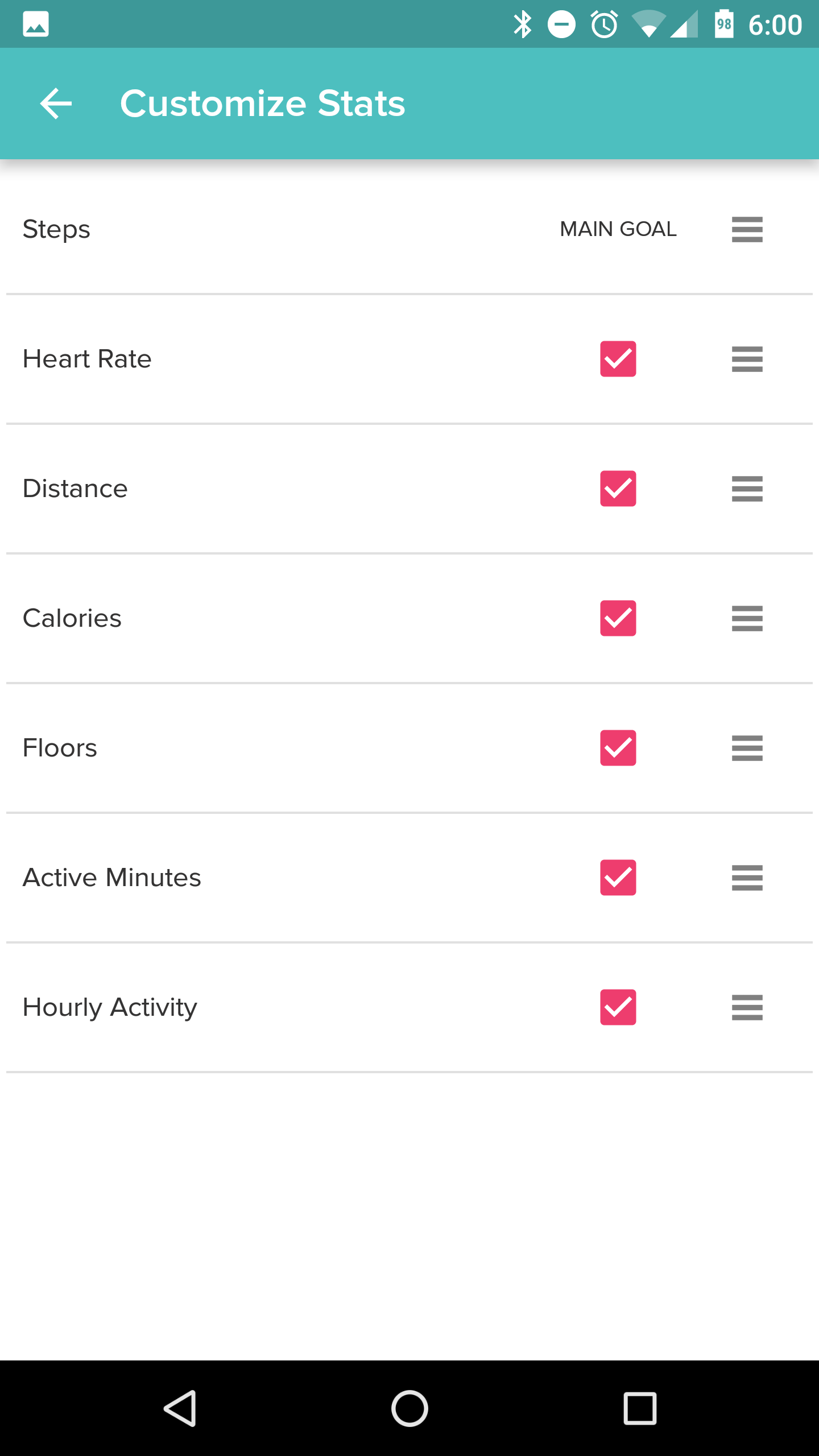819x1456 pixels.
Task: Tap the Hourly Activity reorder handle
Action: (x=747, y=1007)
